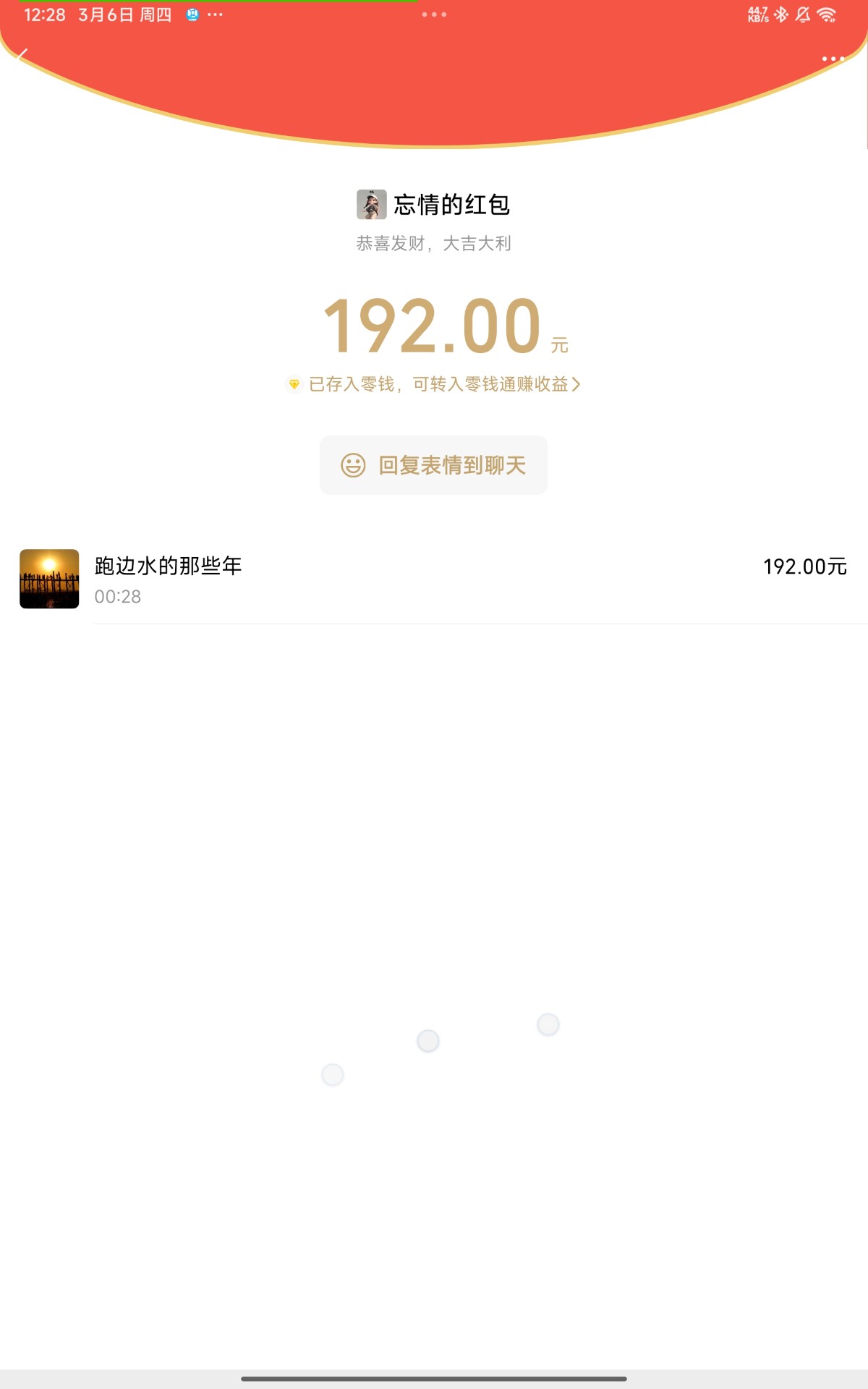Open 跑边水的那些年's avatar

coord(49,579)
